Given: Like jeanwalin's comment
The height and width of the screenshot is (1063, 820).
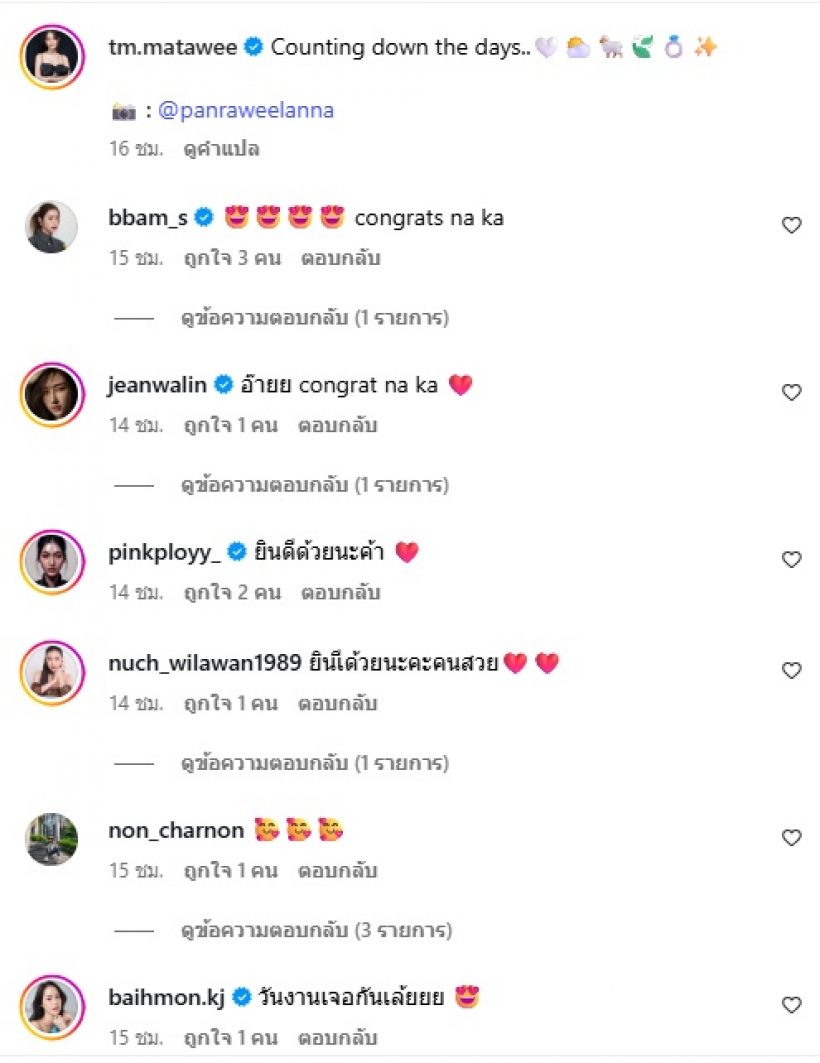Looking at the screenshot, I should tap(791, 393).
